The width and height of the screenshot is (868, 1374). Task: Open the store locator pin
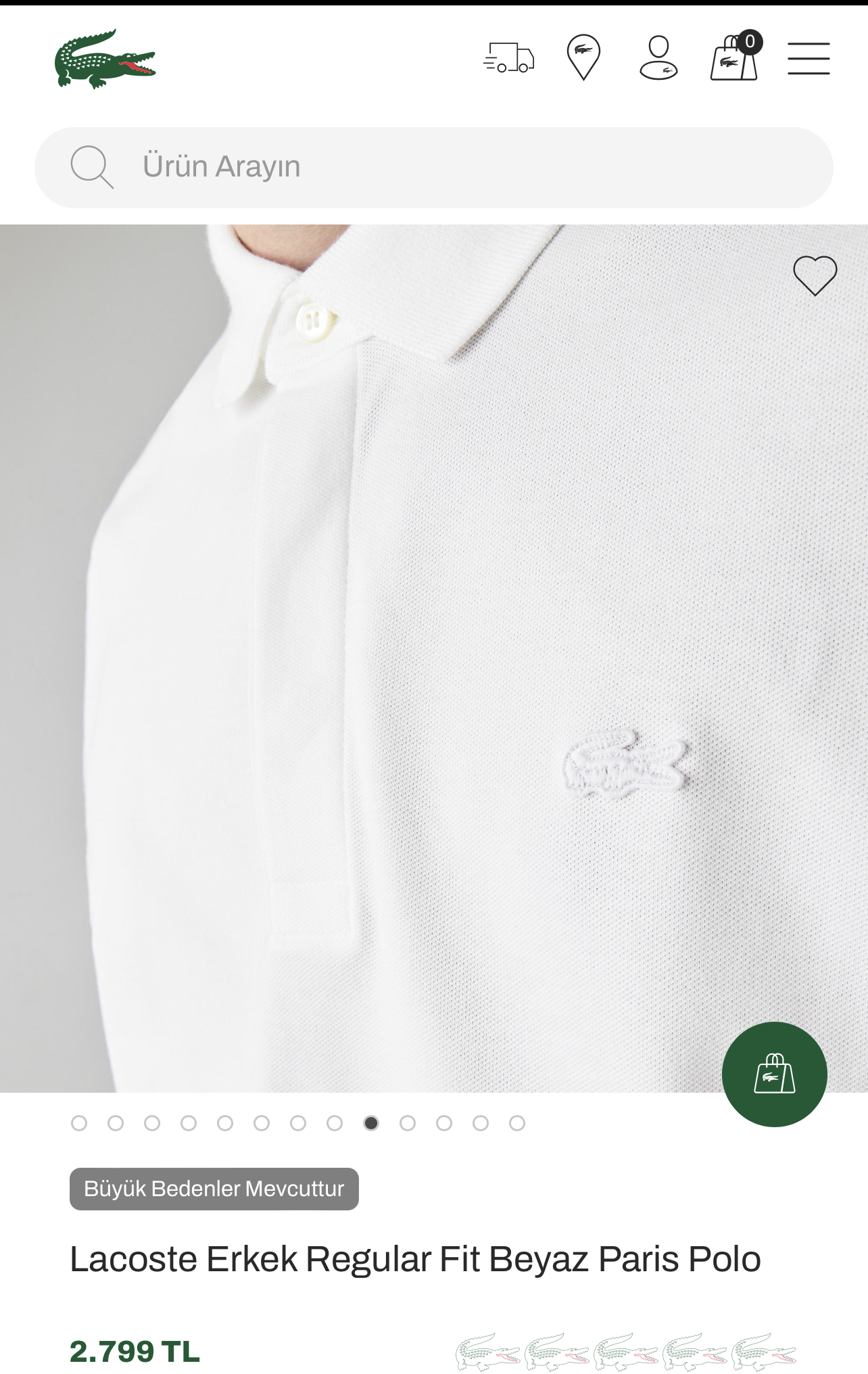tap(583, 57)
